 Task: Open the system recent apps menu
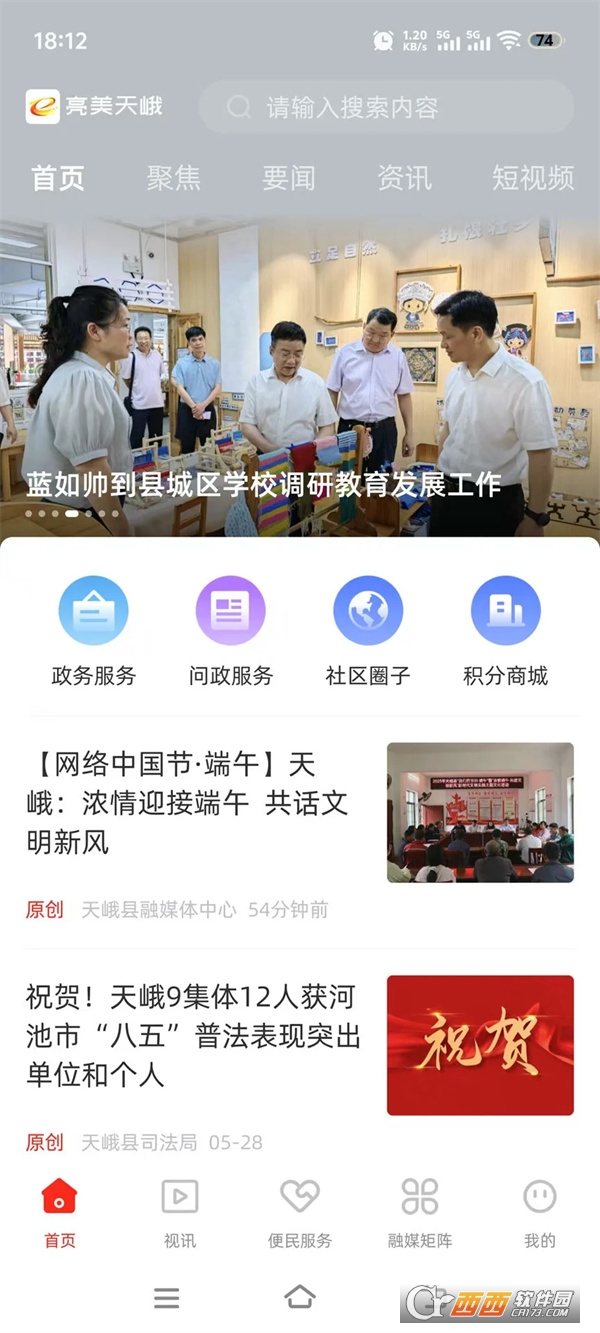[167, 1298]
